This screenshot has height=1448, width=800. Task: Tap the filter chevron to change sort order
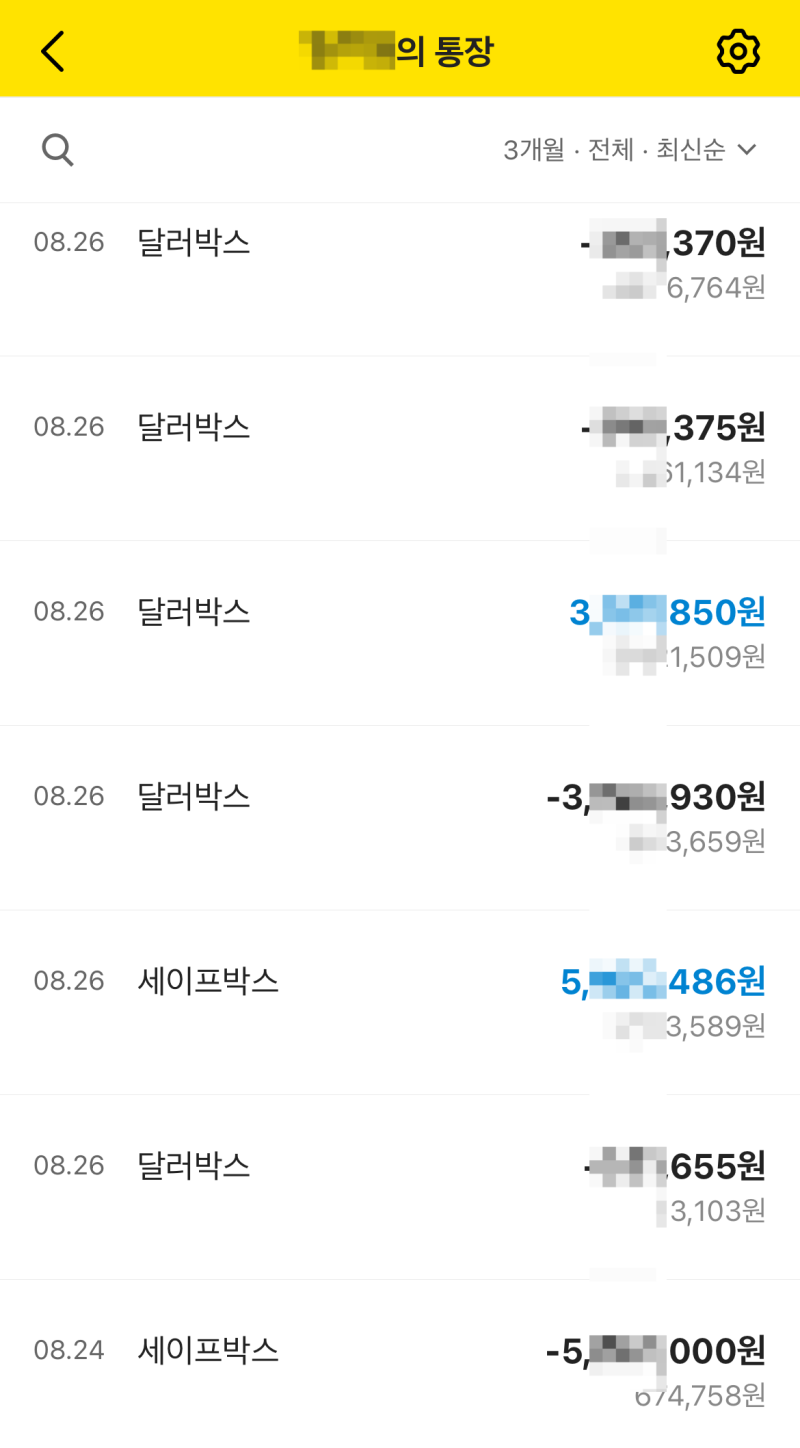[746, 149]
